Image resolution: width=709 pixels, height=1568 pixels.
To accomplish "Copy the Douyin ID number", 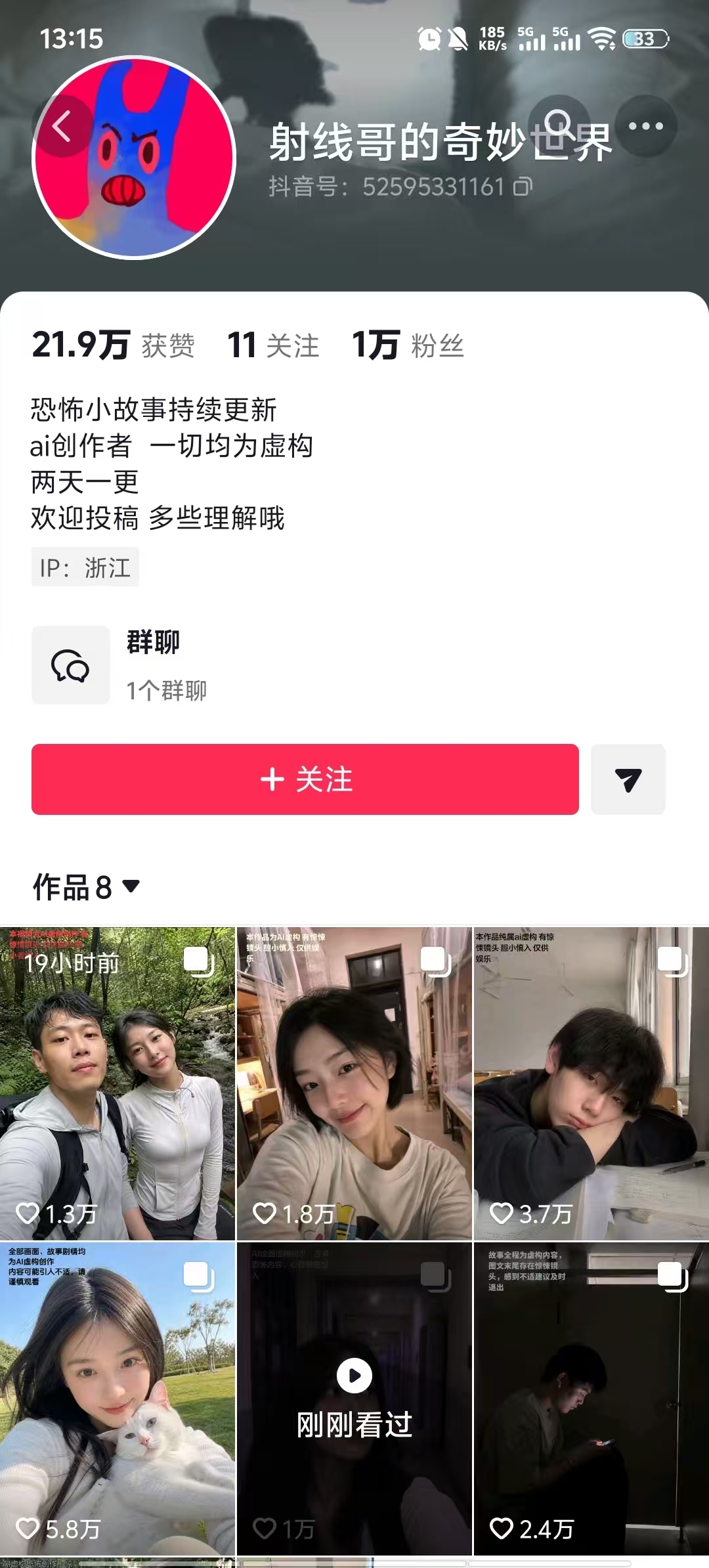I will pos(523,187).
